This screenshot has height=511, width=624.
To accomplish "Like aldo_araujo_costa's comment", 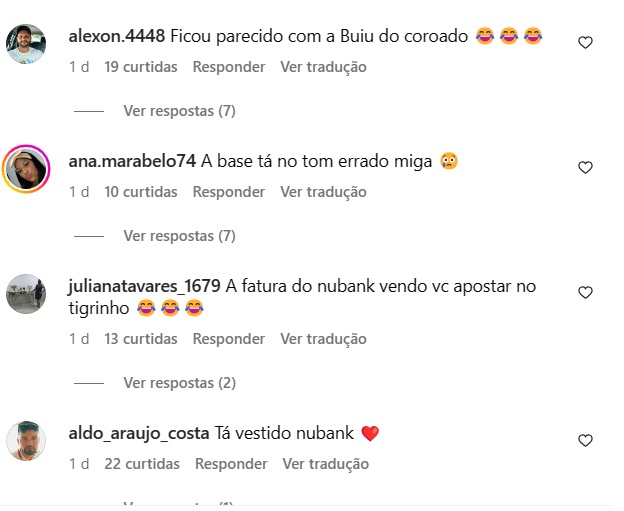I will pyautogui.click(x=586, y=440).
